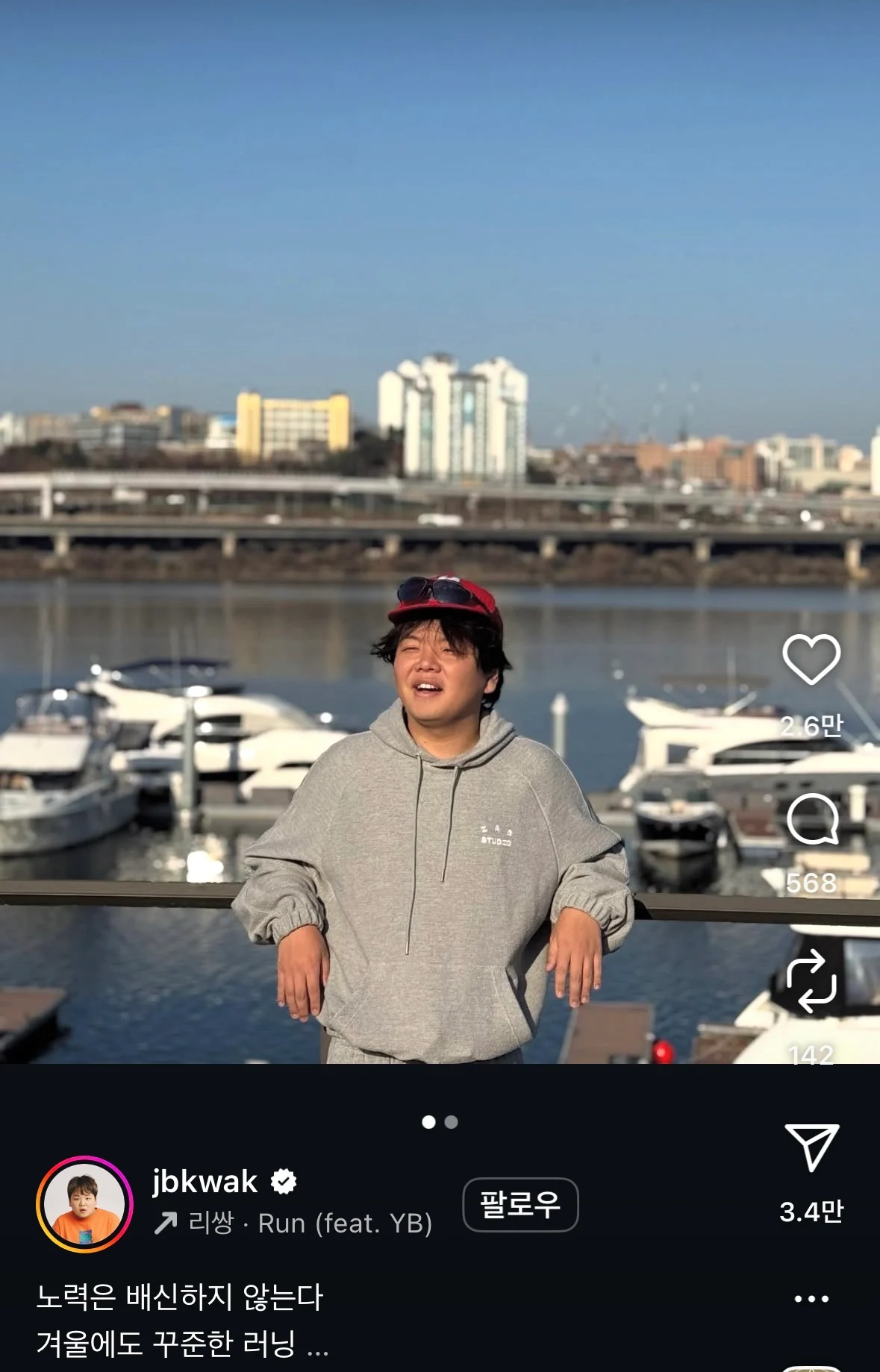The image size is (880, 1372).
Task: Open jbkwak's profile picture
Action: (84, 1204)
